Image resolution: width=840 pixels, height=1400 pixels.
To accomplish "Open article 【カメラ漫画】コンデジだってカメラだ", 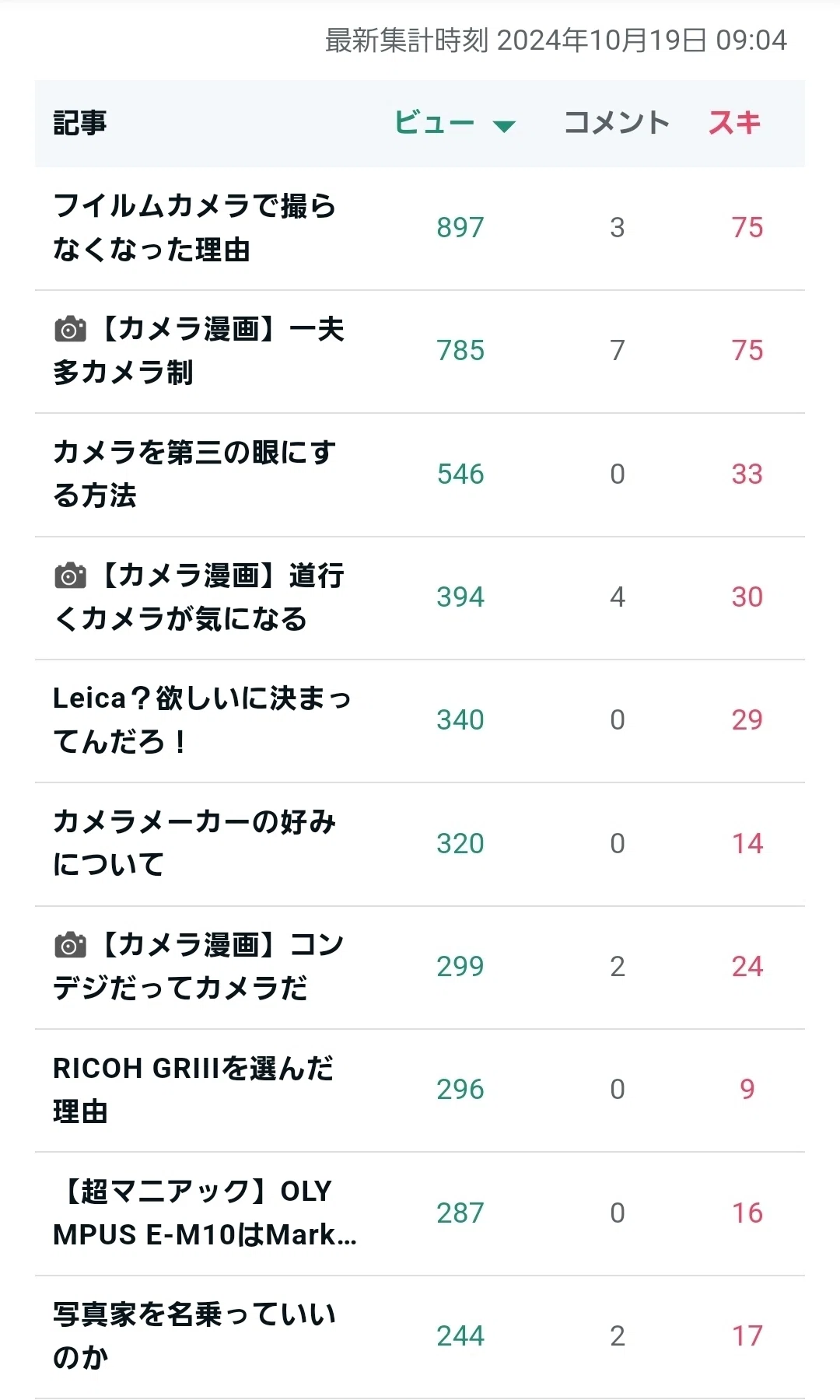I will [199, 966].
